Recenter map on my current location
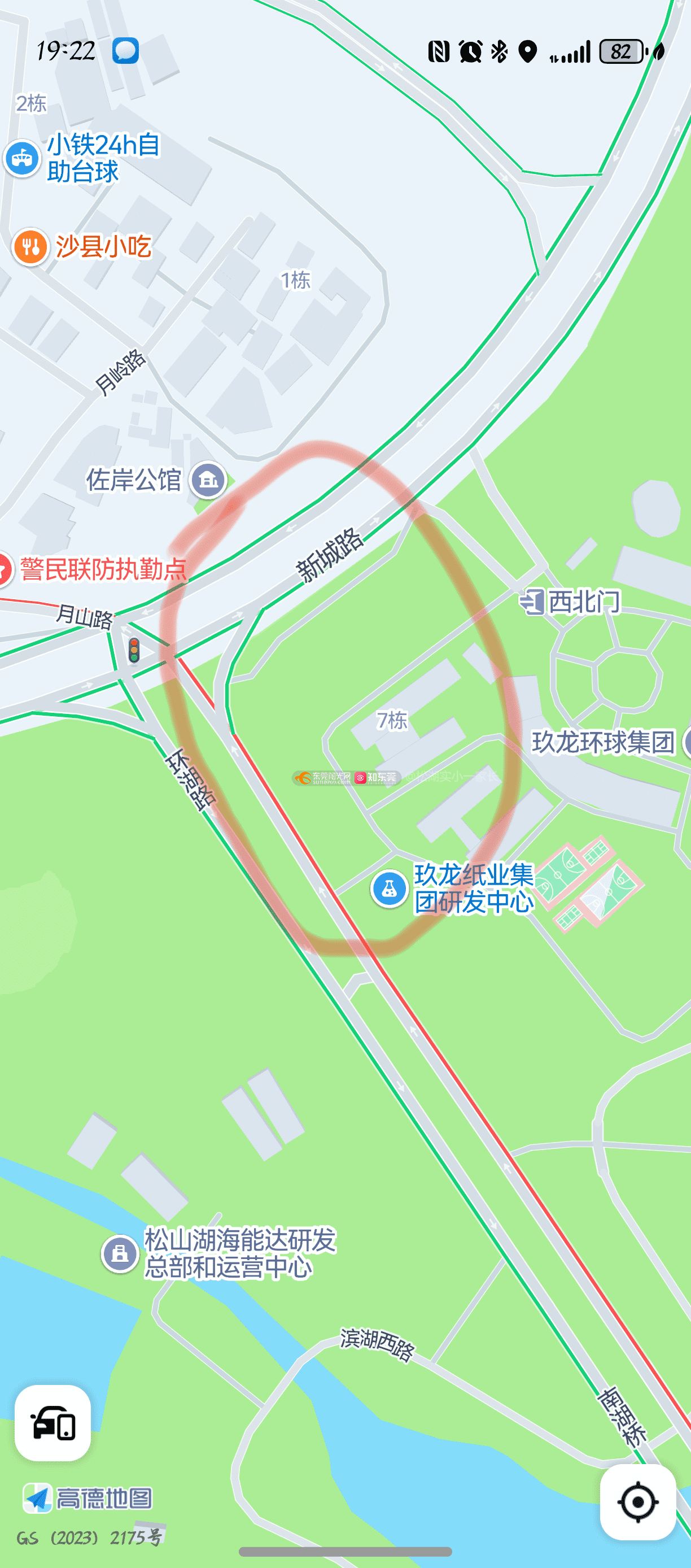Screen dimensions: 691x1568 pos(637,1502)
